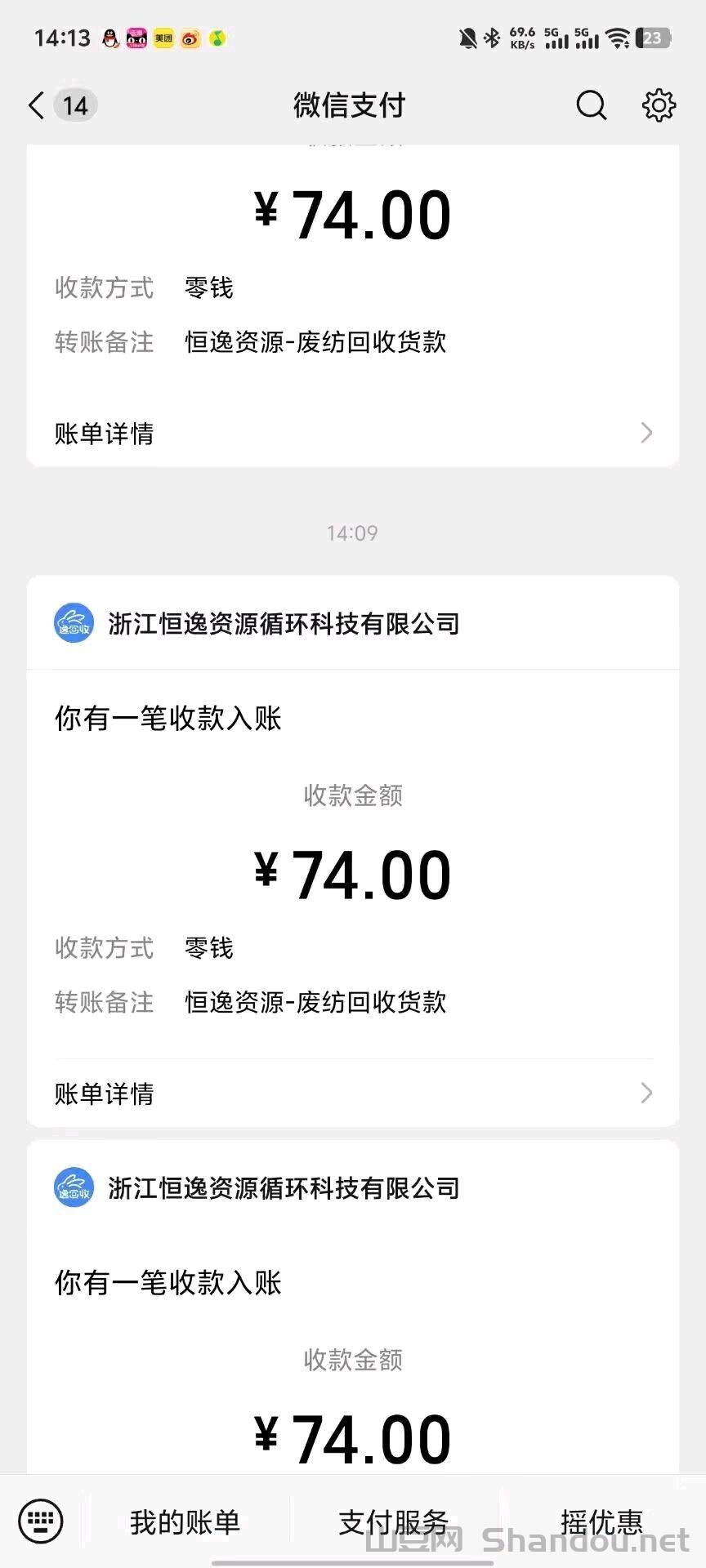This screenshot has width=706, height=1568.
Task: Tap the 逸回收 rabbit logo in the bottom message
Action: pos(74,1187)
